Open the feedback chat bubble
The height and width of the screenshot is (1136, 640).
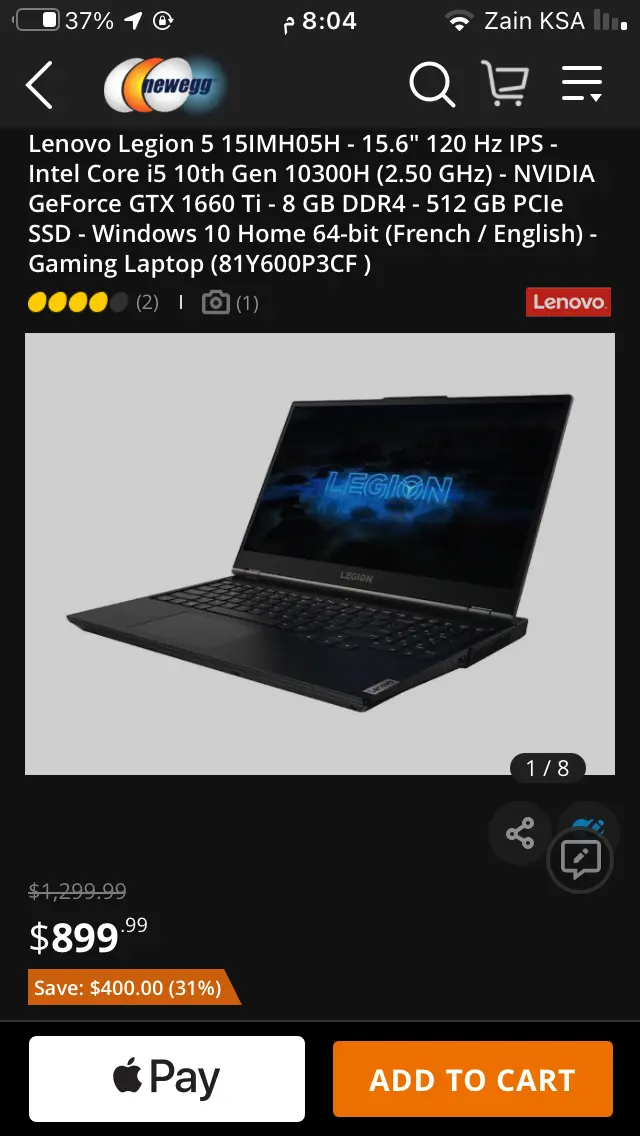pyautogui.click(x=580, y=859)
